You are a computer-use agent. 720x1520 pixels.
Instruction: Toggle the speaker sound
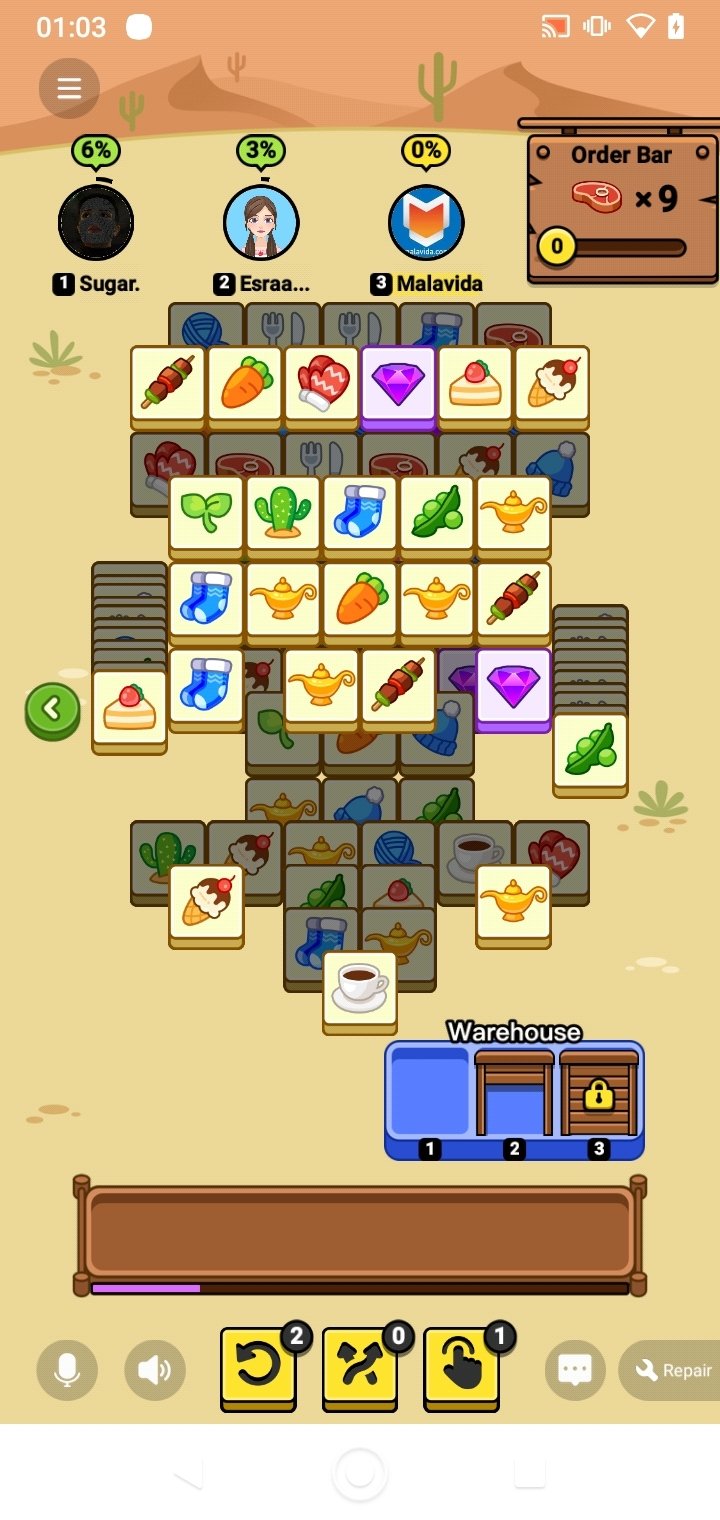tap(155, 1370)
